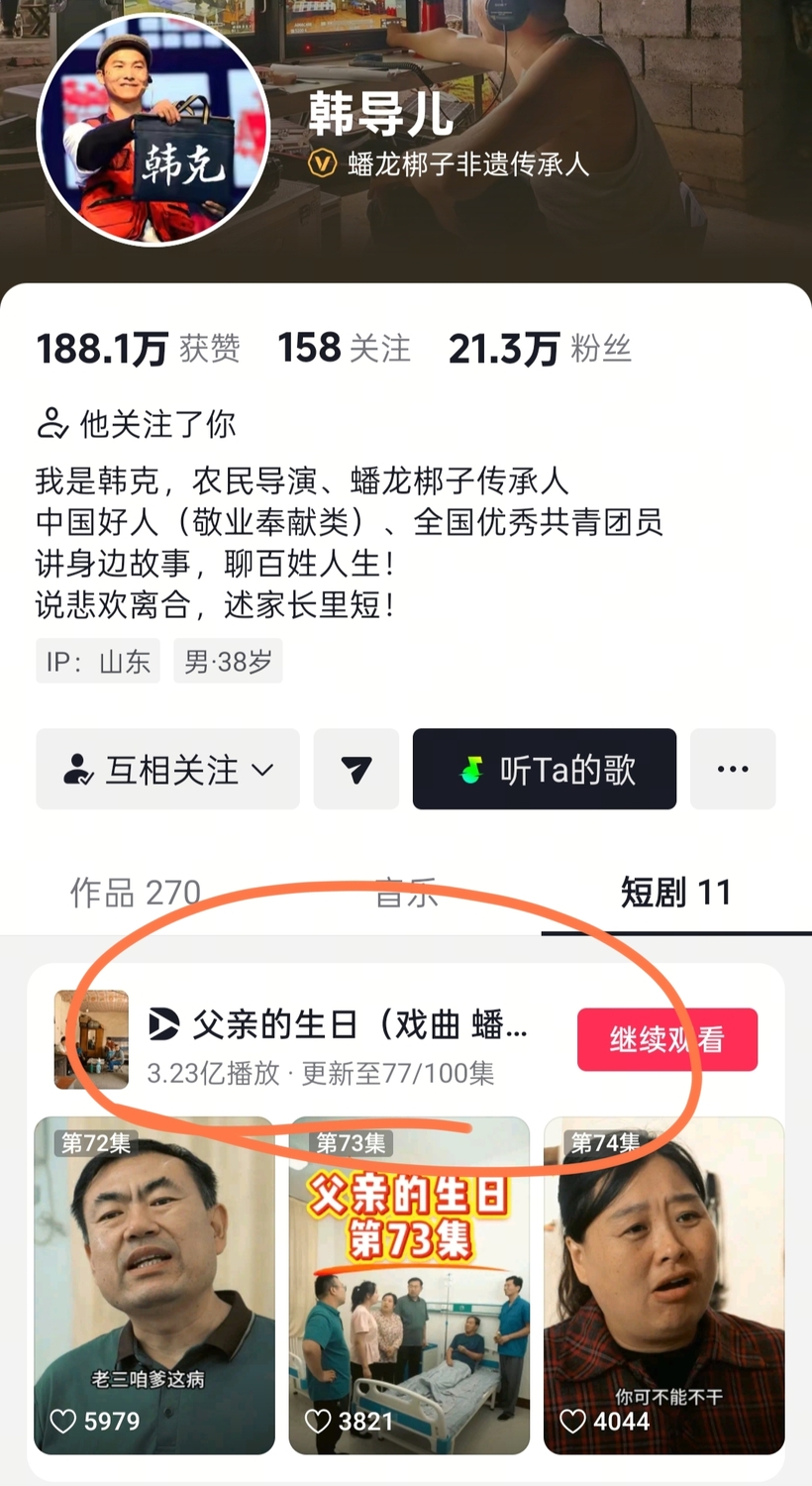This screenshot has height=1486, width=812.
Task: Play episode 第73集 thumbnail
Action: coord(409,1285)
